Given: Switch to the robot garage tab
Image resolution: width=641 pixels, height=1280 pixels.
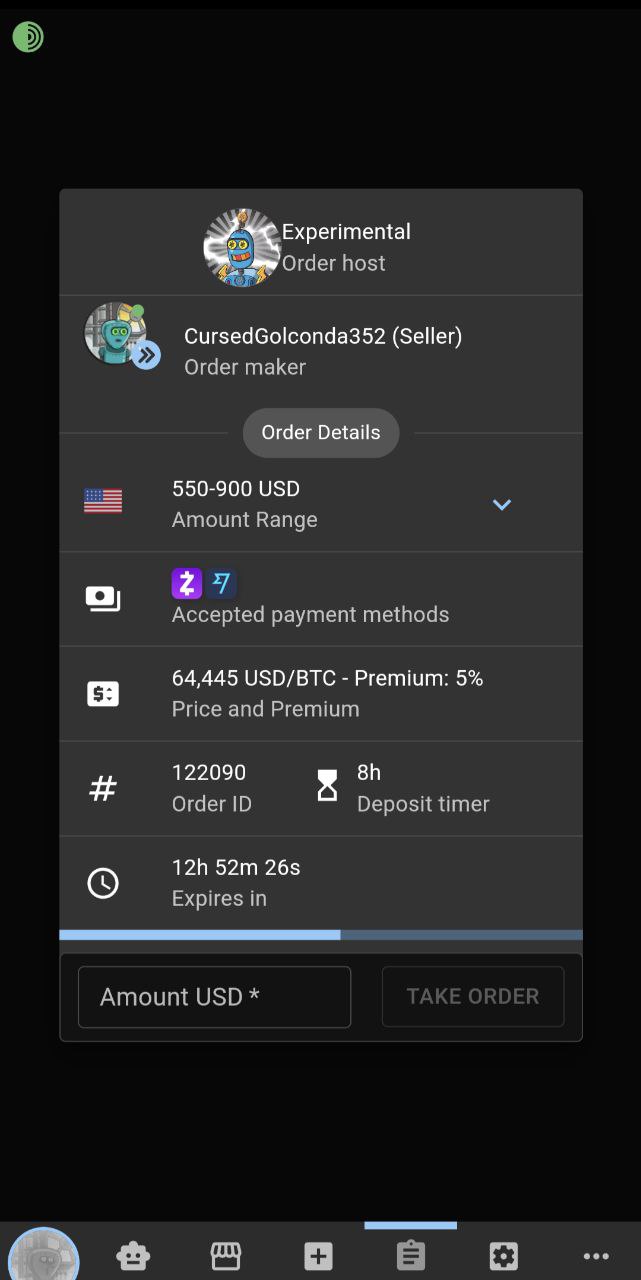Looking at the screenshot, I should (133, 1256).
